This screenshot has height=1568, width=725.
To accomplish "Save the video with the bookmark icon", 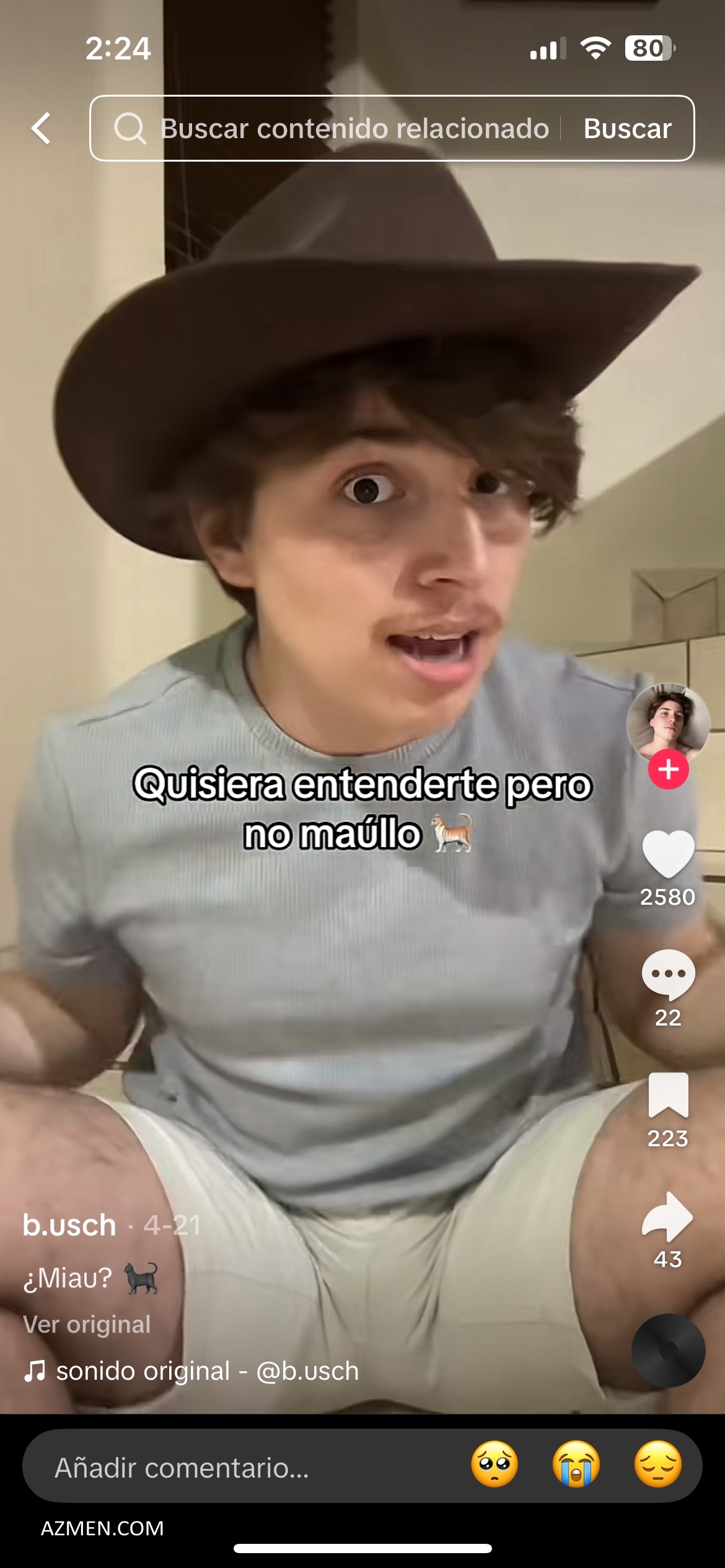I will 668,1095.
